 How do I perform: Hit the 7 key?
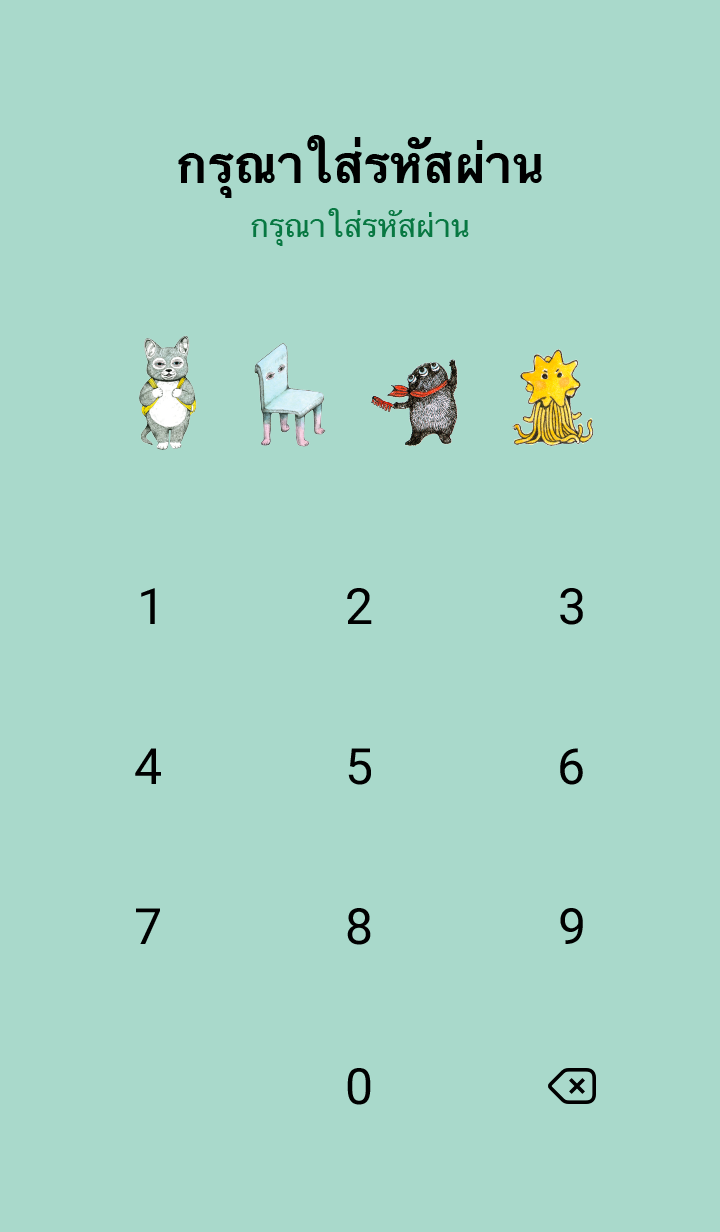[148, 927]
